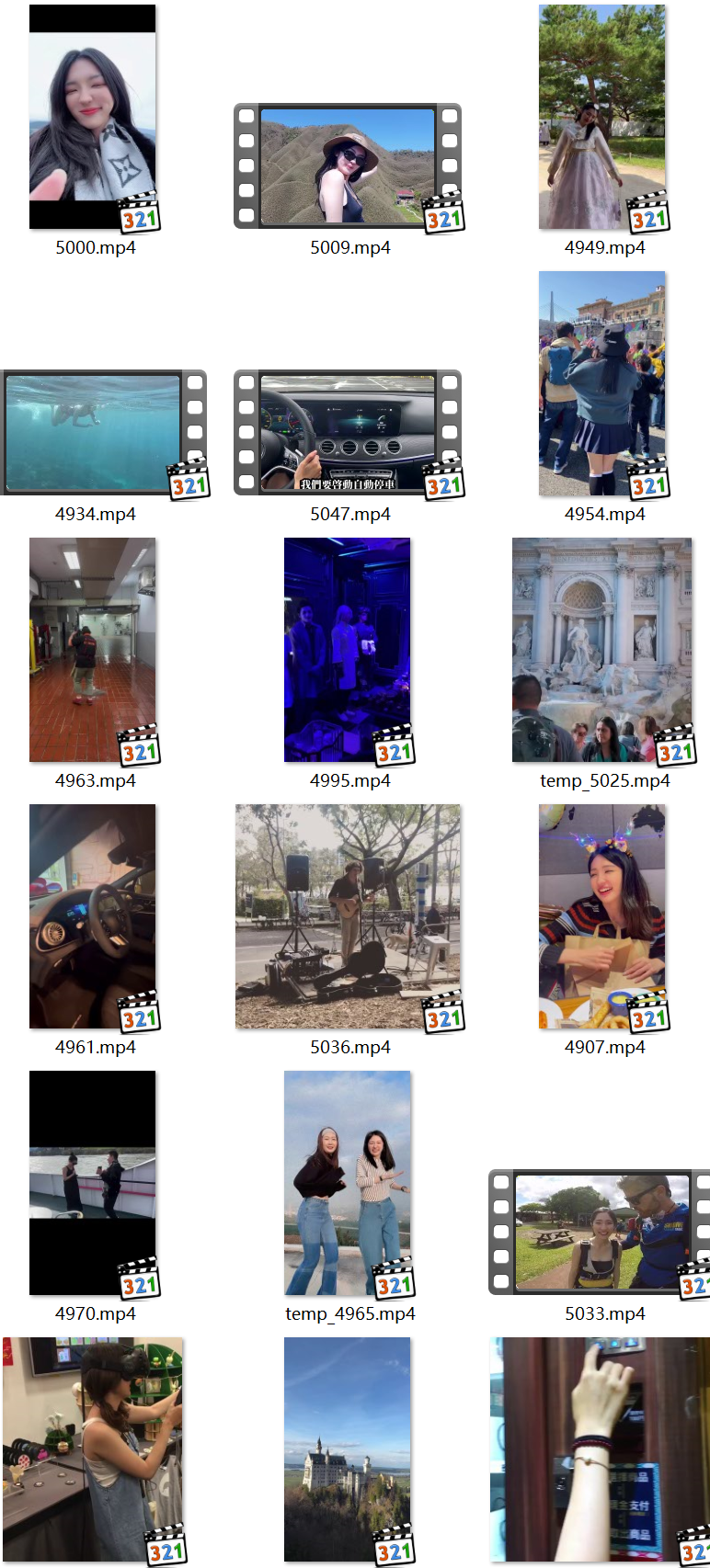Play the underwater clip 4934.mp4
The width and height of the screenshot is (710, 1568).
coord(94,432)
